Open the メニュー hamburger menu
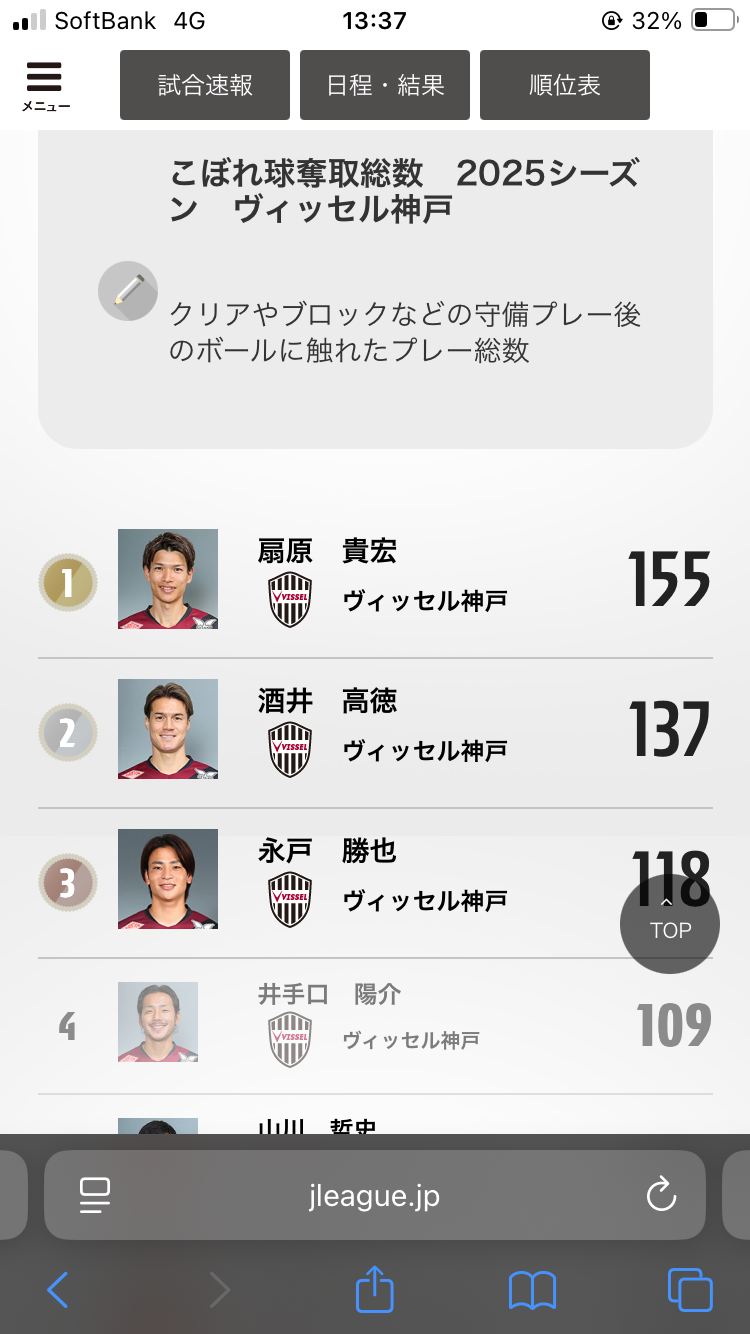Image resolution: width=750 pixels, height=1334 pixels. point(45,86)
